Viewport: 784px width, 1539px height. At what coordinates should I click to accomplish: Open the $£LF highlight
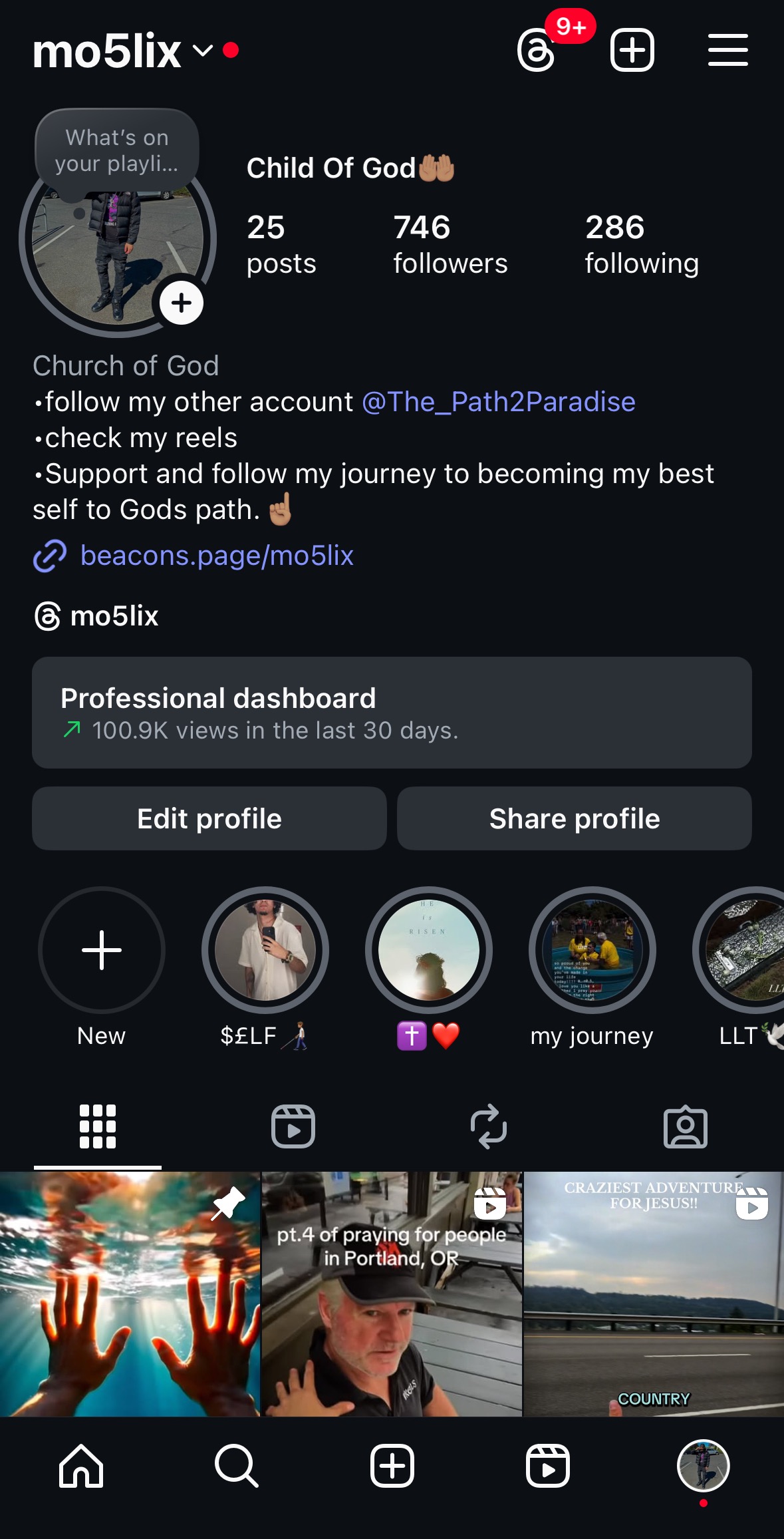click(265, 950)
